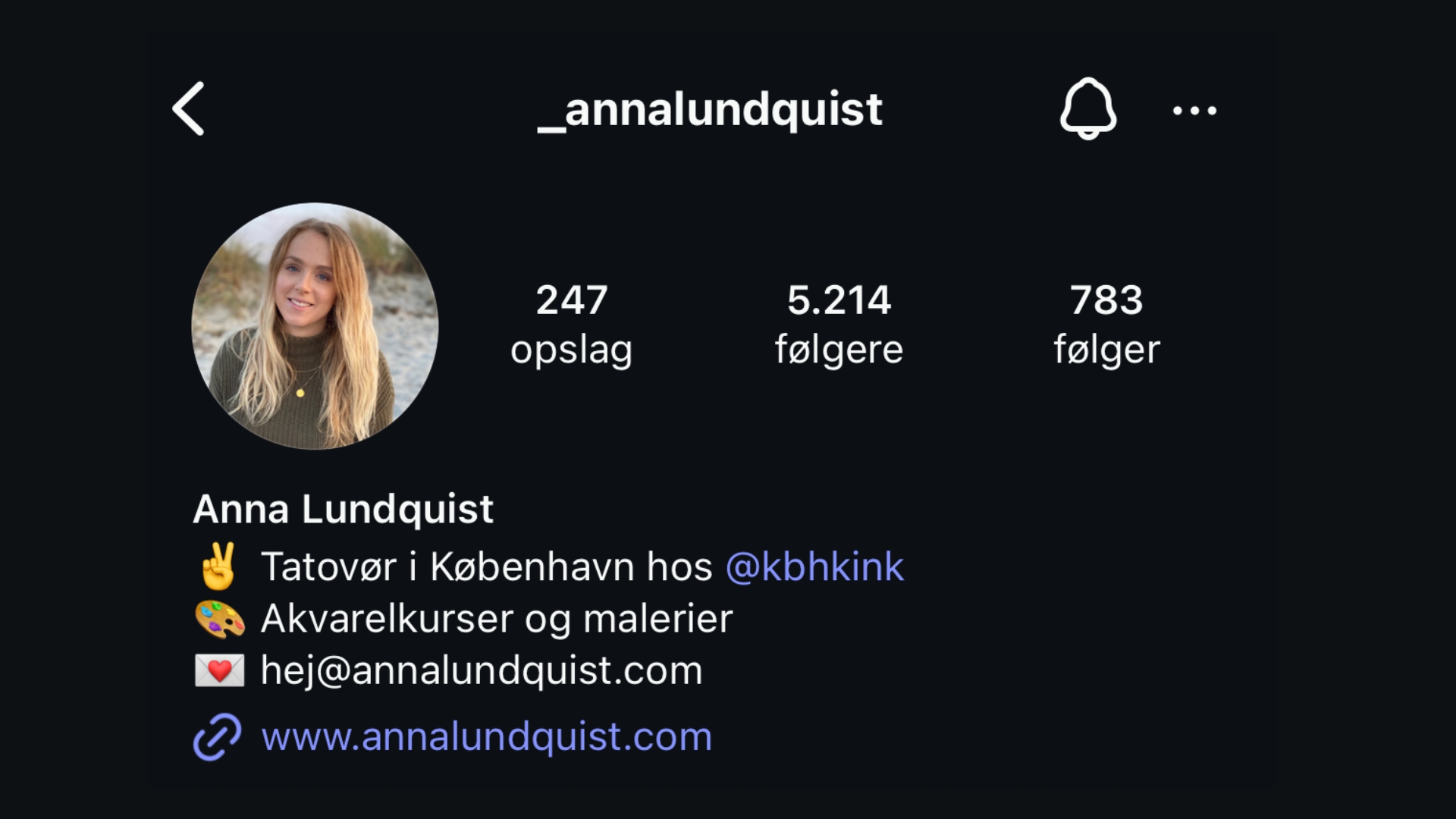Open the three-dot overflow menu
This screenshot has height=819, width=1456.
click(x=1194, y=111)
